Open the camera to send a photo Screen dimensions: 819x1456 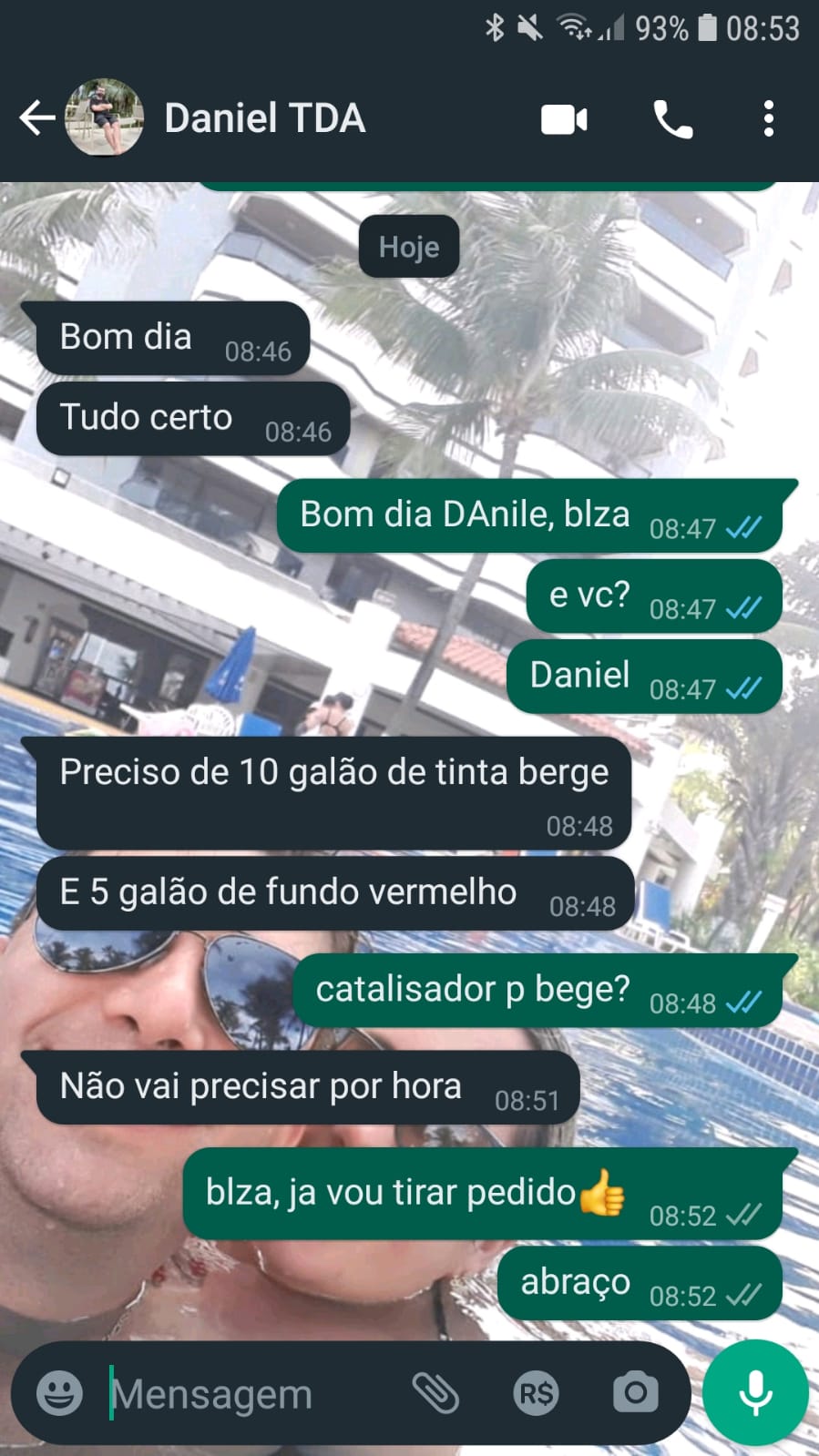tap(635, 1391)
